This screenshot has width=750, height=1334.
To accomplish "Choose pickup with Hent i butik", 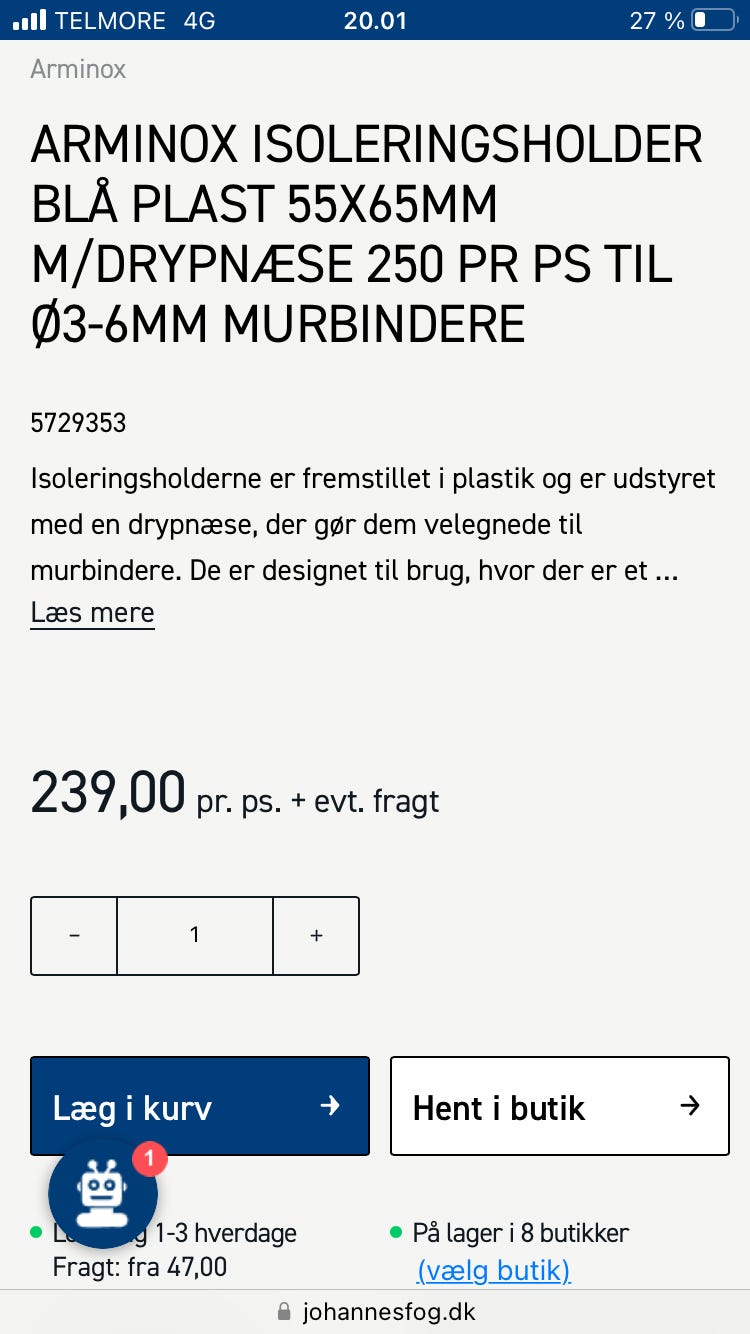I will (x=560, y=1106).
